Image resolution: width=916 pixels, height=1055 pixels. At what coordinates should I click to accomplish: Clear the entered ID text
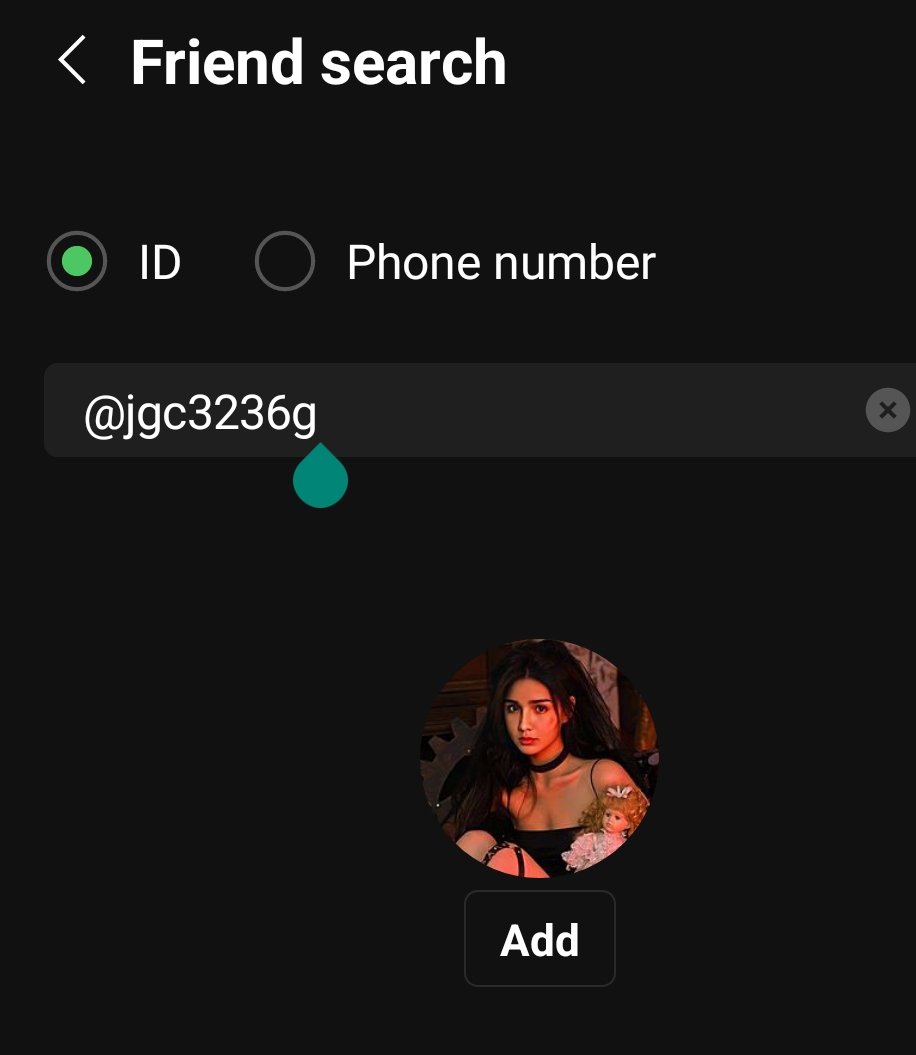(x=887, y=411)
